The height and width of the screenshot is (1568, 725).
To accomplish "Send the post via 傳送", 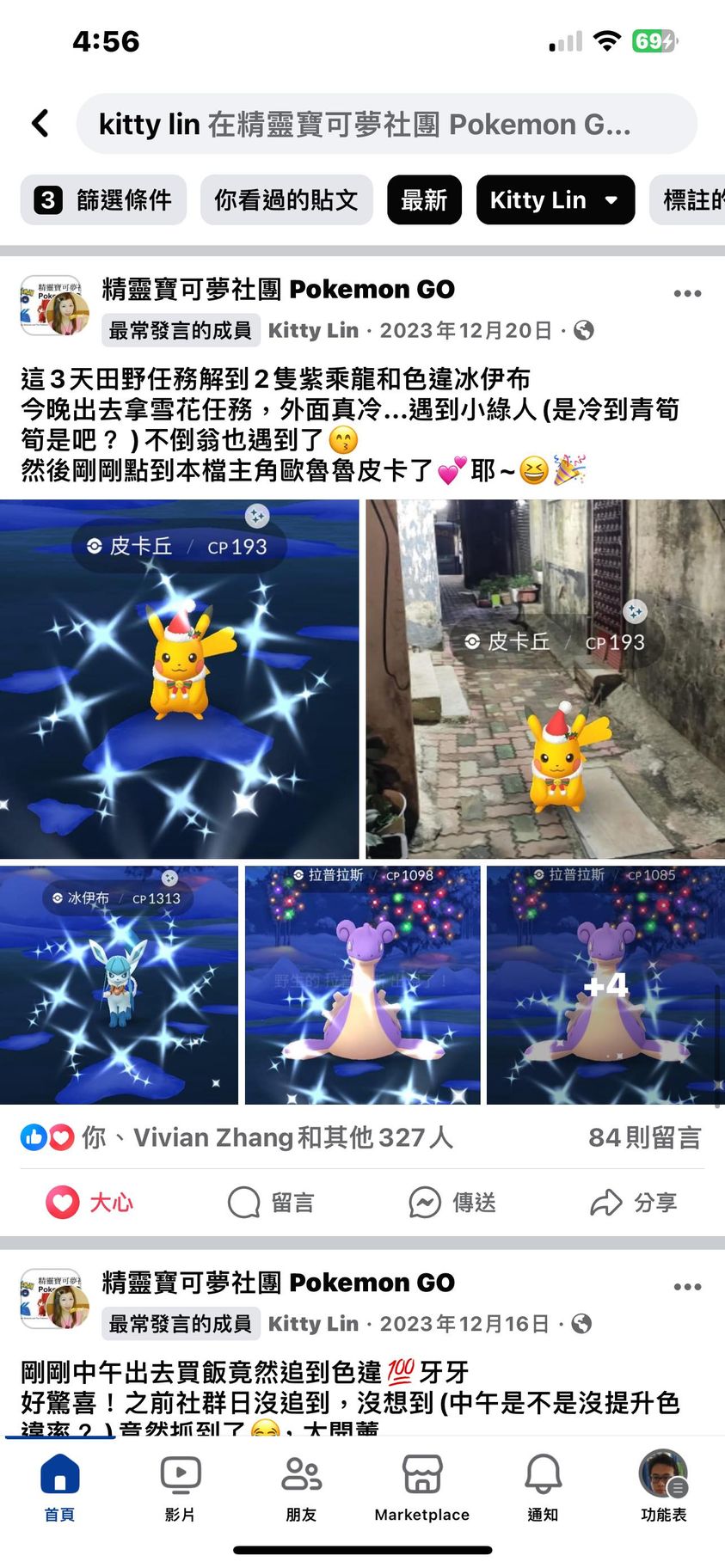I will (x=452, y=1202).
